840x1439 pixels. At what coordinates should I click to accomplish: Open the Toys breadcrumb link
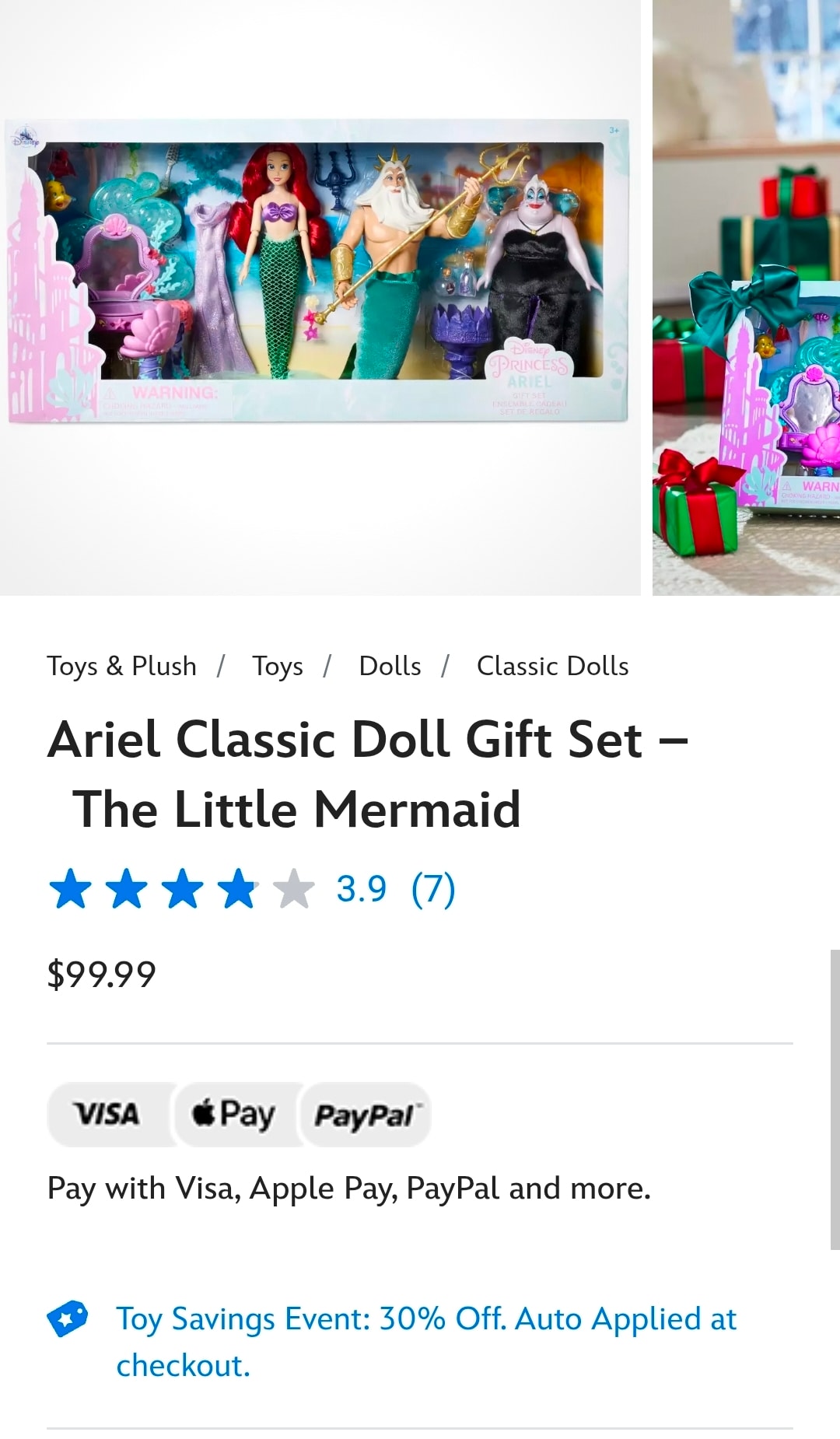pos(277,667)
